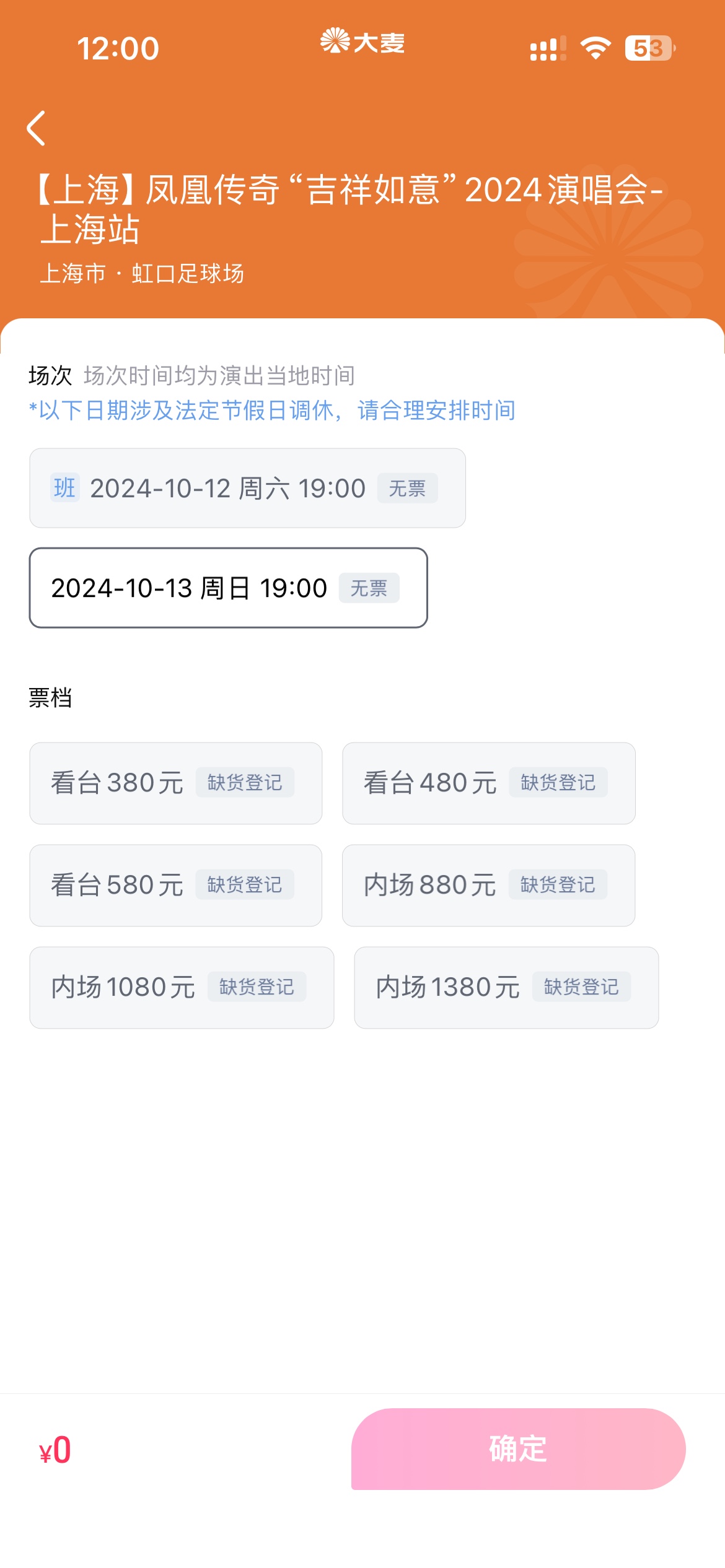Pick the 看台580元 ticket option
725x1568 pixels.
[x=176, y=885]
